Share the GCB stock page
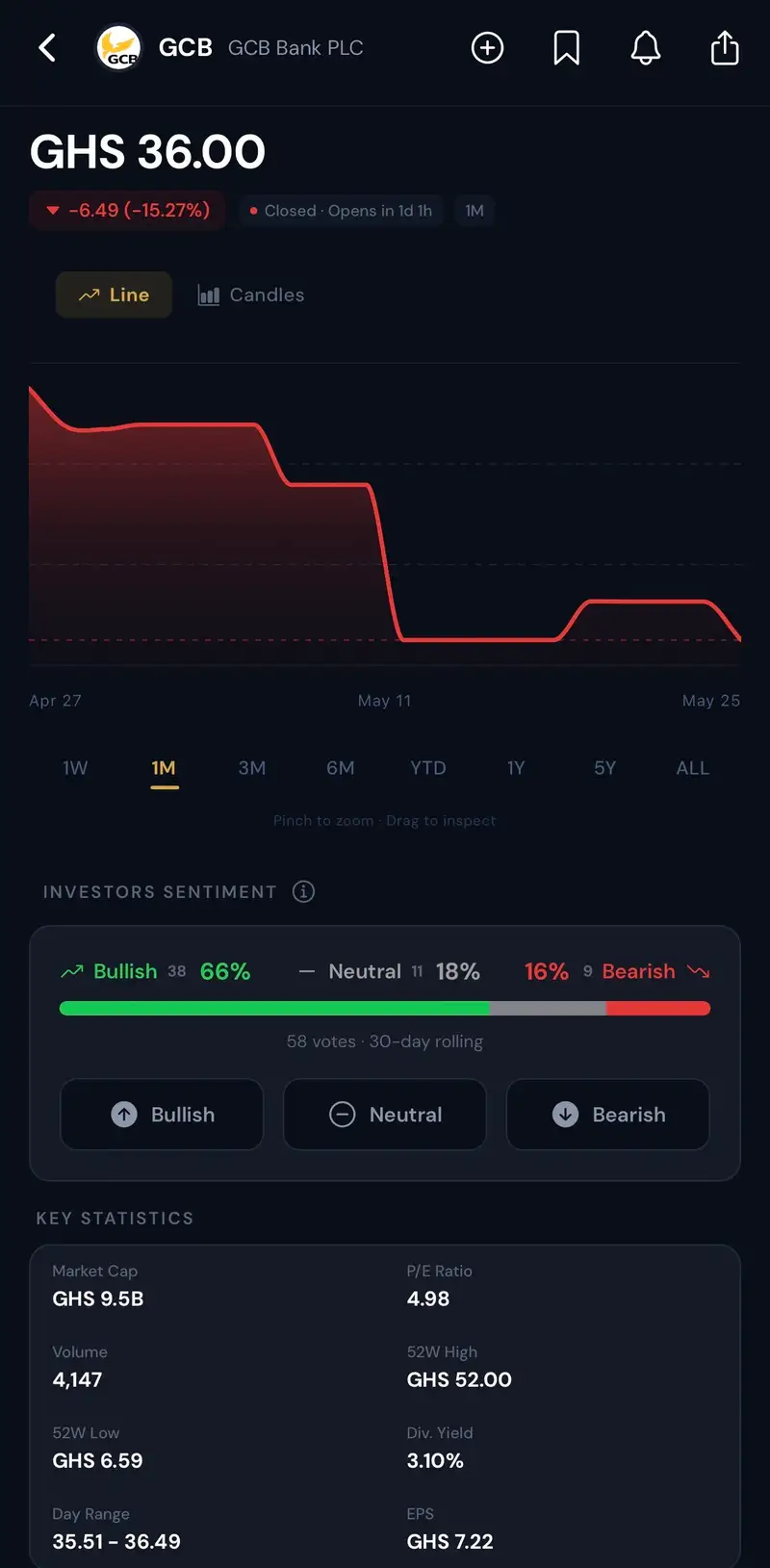770x1568 pixels. 725,47
